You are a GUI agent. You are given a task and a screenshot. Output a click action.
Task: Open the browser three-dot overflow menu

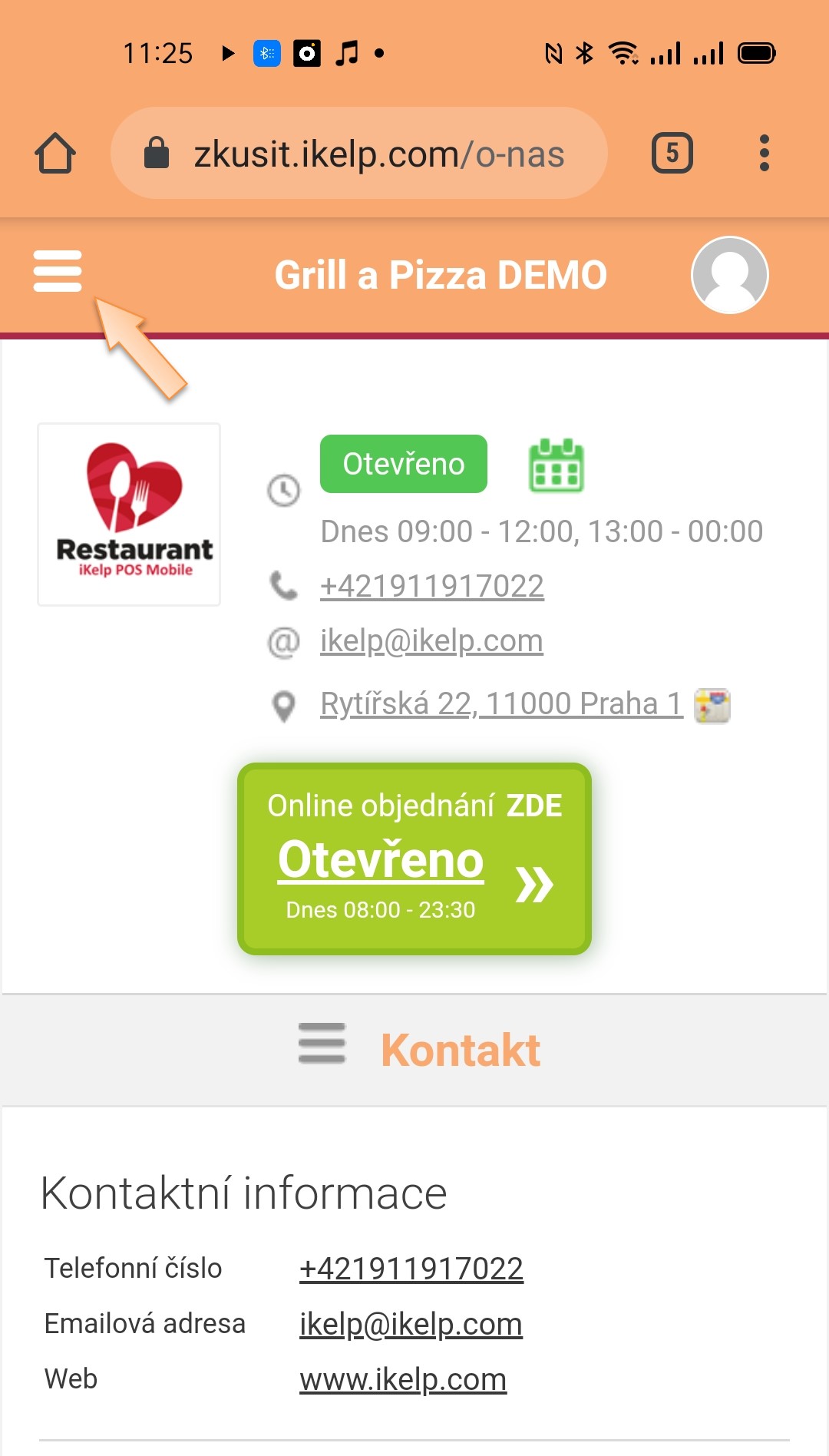coord(764,153)
